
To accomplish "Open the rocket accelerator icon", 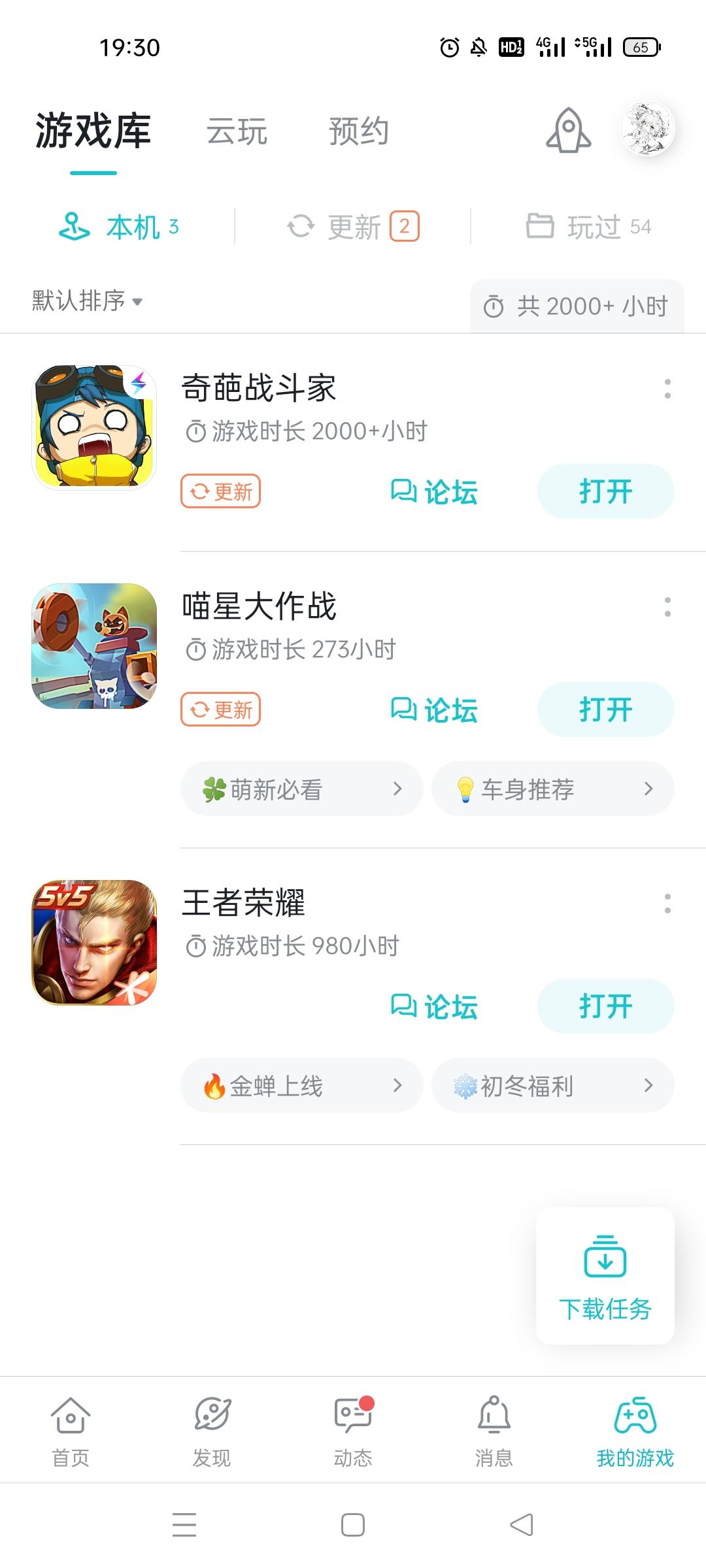I will 568,131.
